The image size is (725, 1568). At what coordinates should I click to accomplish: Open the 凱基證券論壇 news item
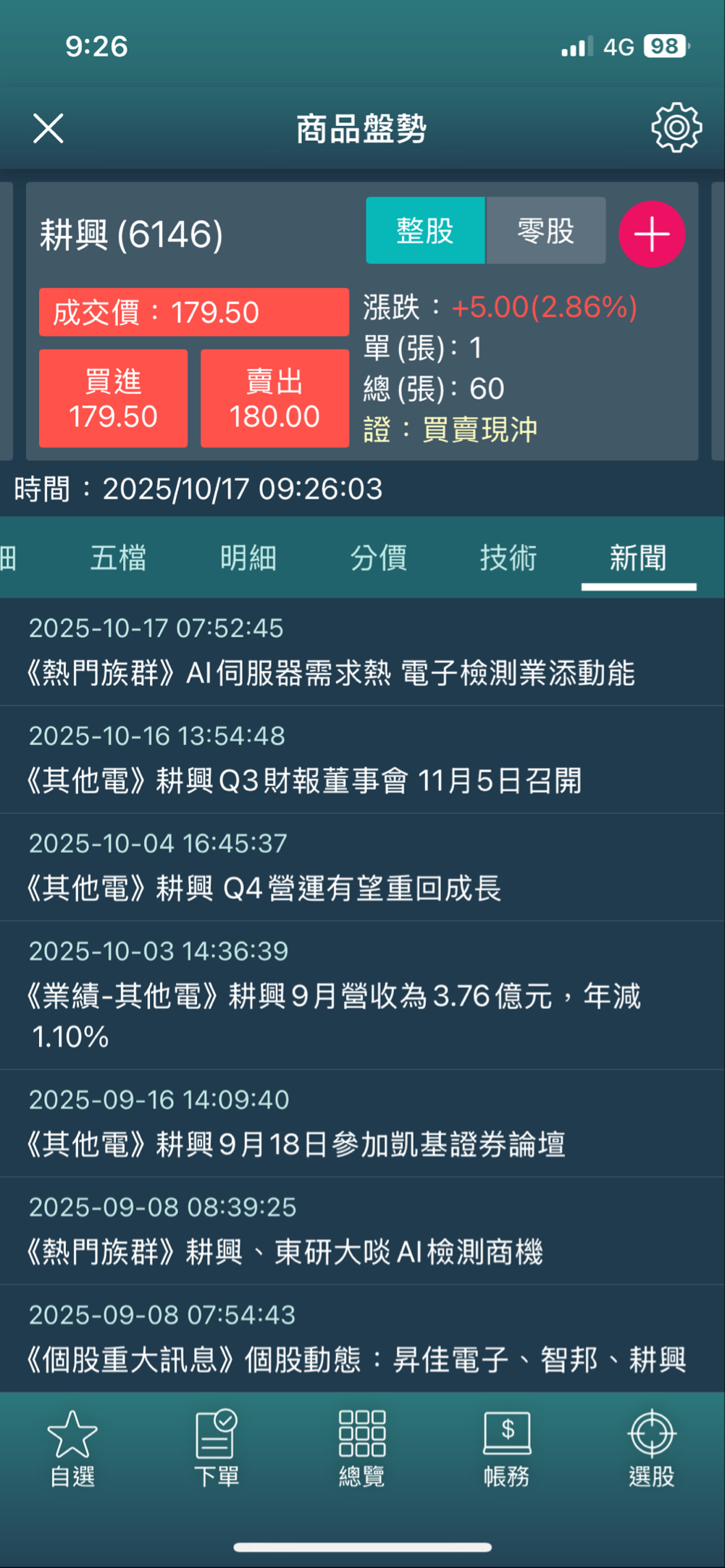click(296, 1145)
